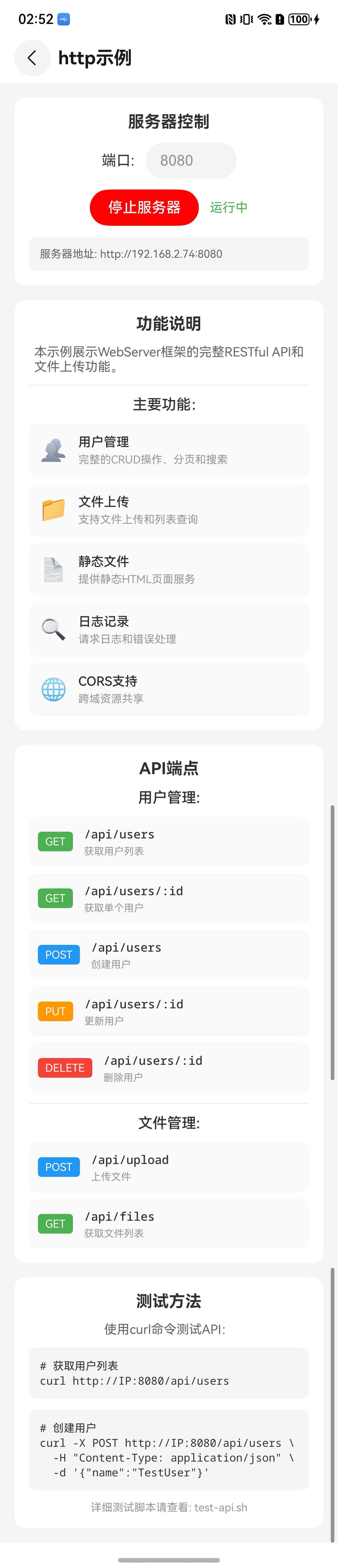This screenshot has height=1568, width=338.
Task: Go back using the top arrow
Action: click(x=32, y=58)
